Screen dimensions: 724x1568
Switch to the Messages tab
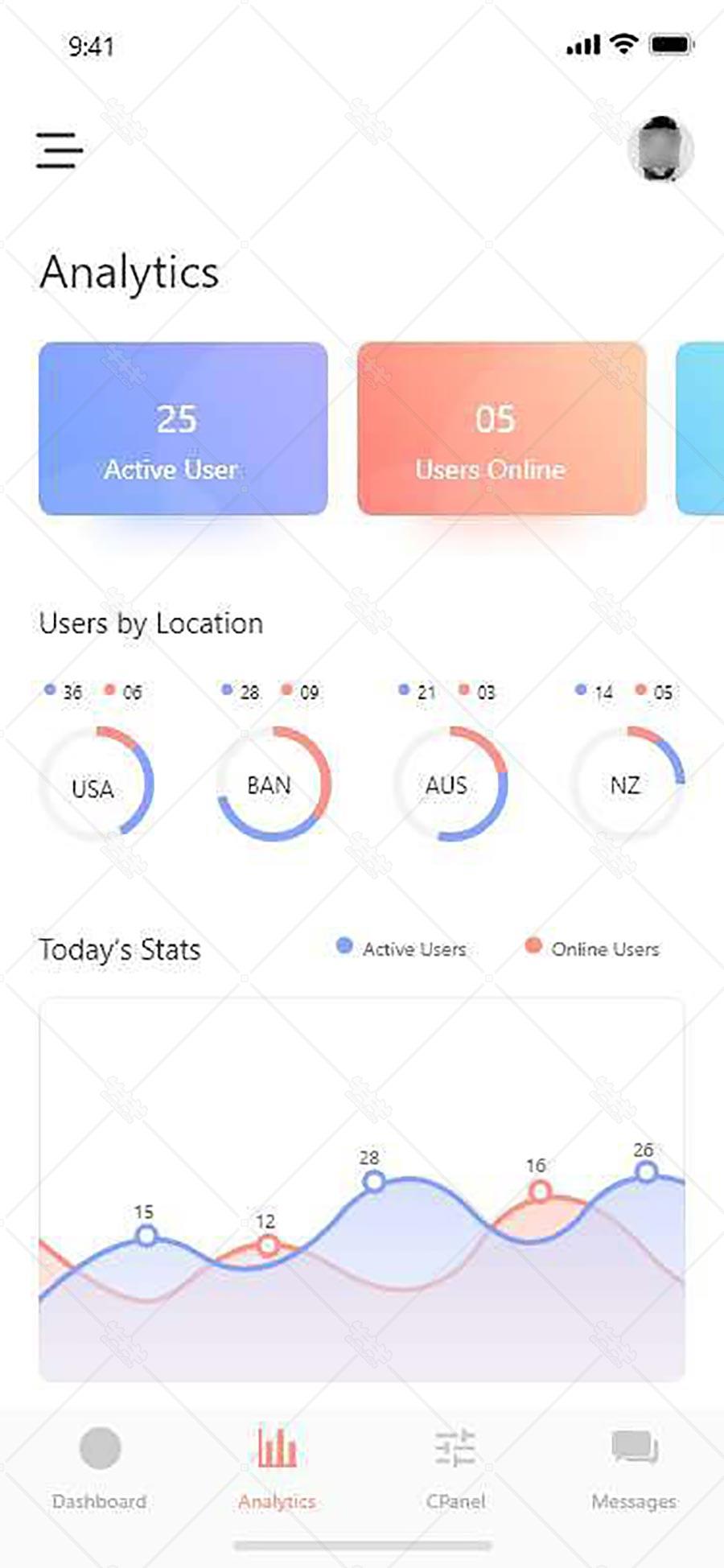(x=634, y=1468)
